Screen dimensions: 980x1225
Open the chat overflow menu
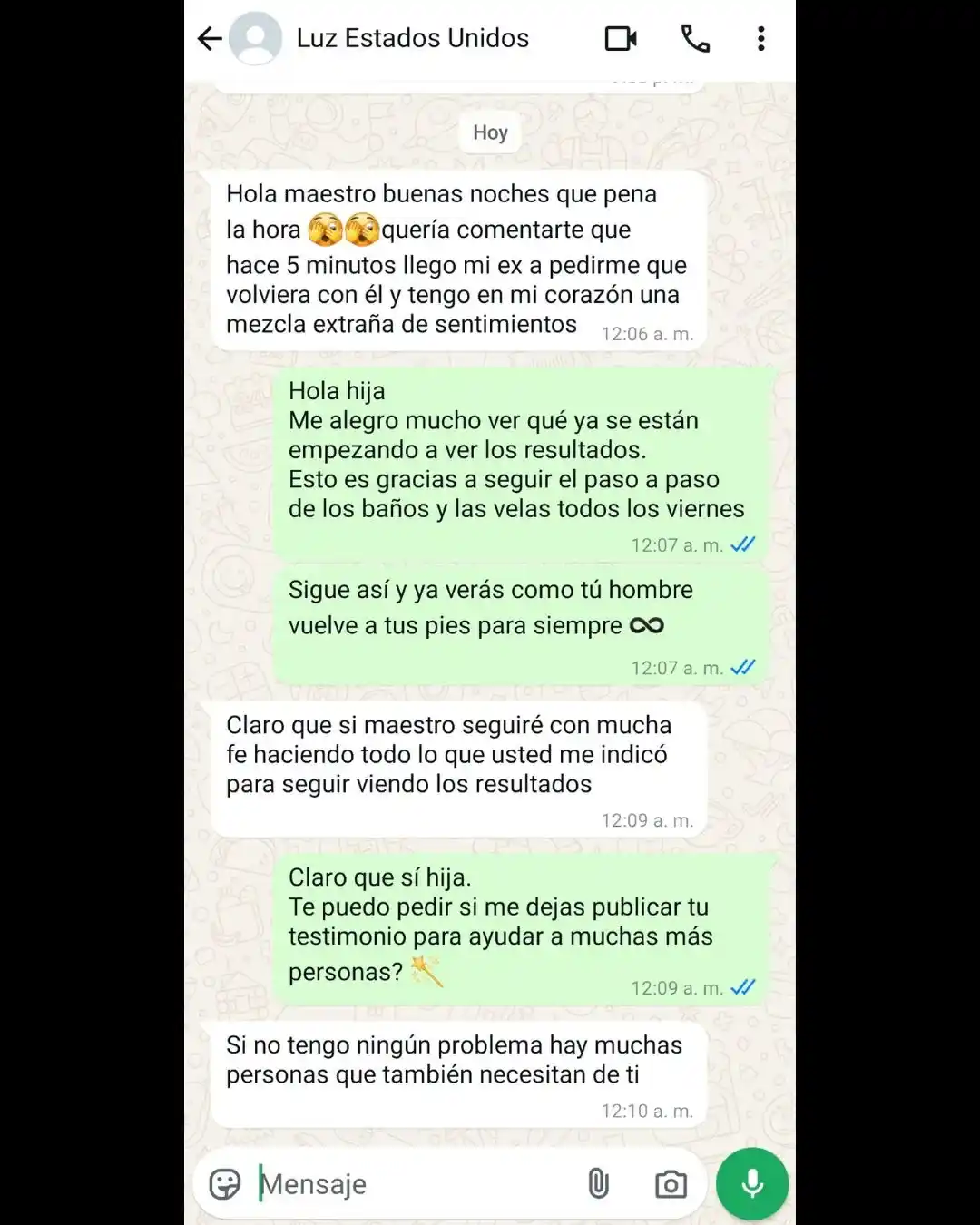[760, 38]
